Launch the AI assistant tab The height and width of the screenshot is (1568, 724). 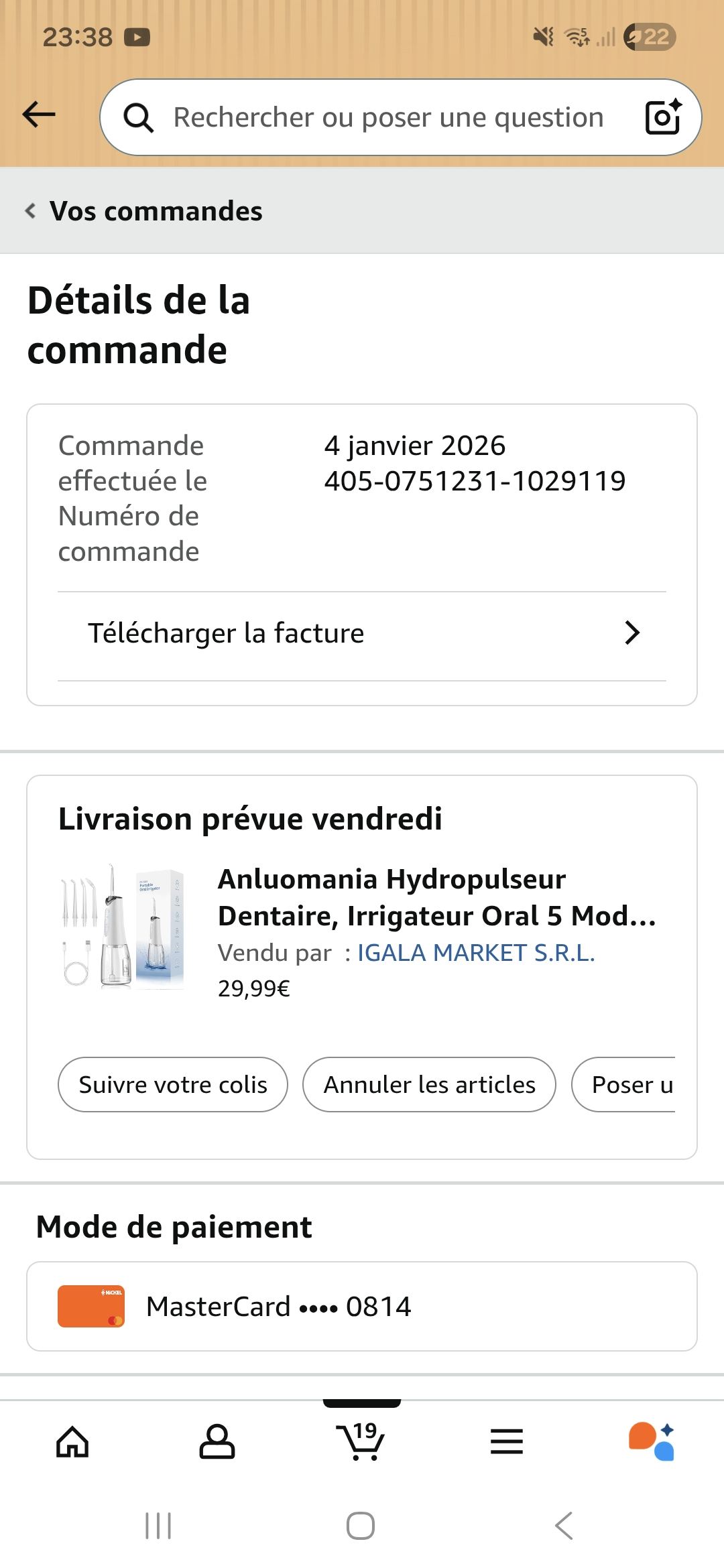pos(651,1442)
